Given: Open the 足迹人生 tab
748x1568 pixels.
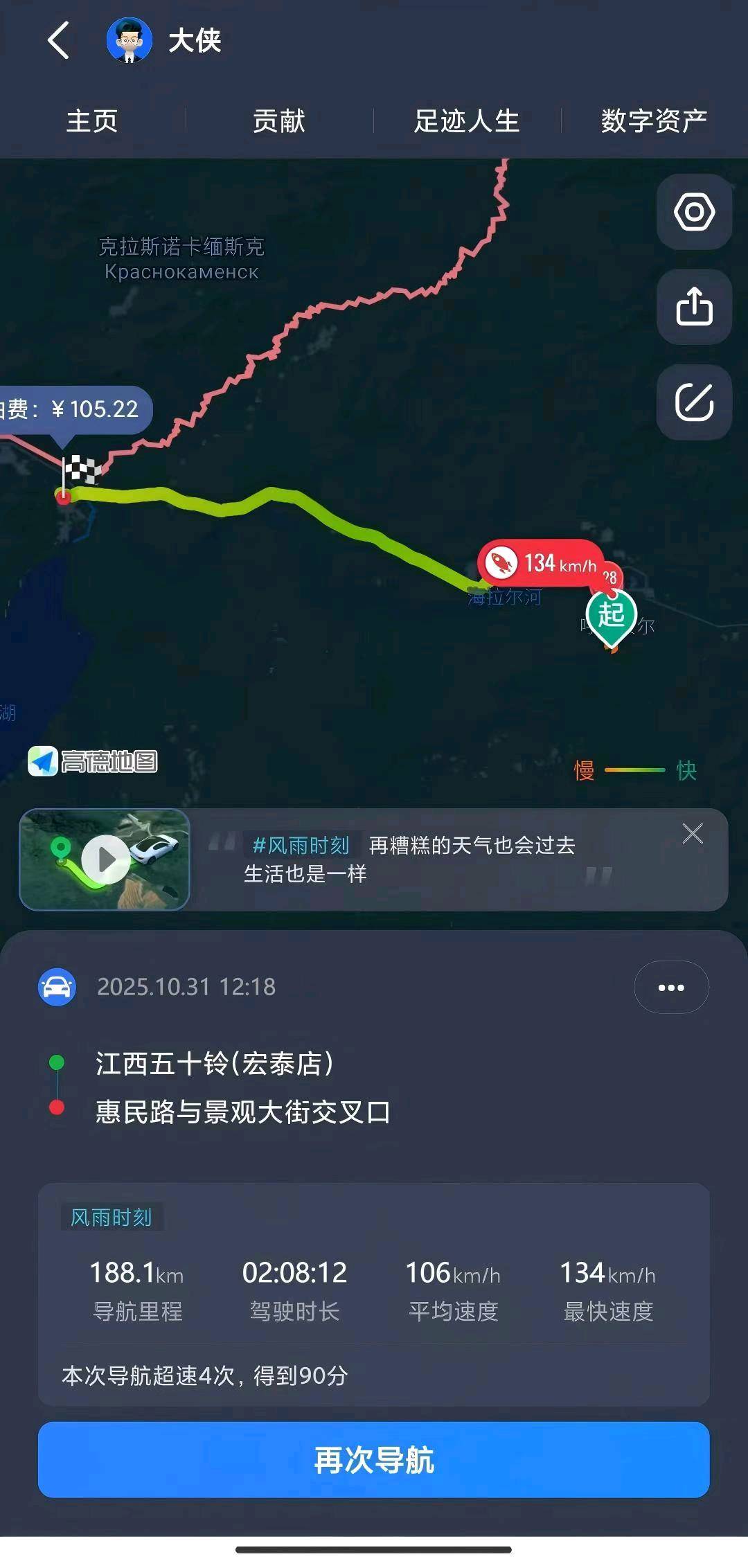Looking at the screenshot, I should [x=467, y=121].
